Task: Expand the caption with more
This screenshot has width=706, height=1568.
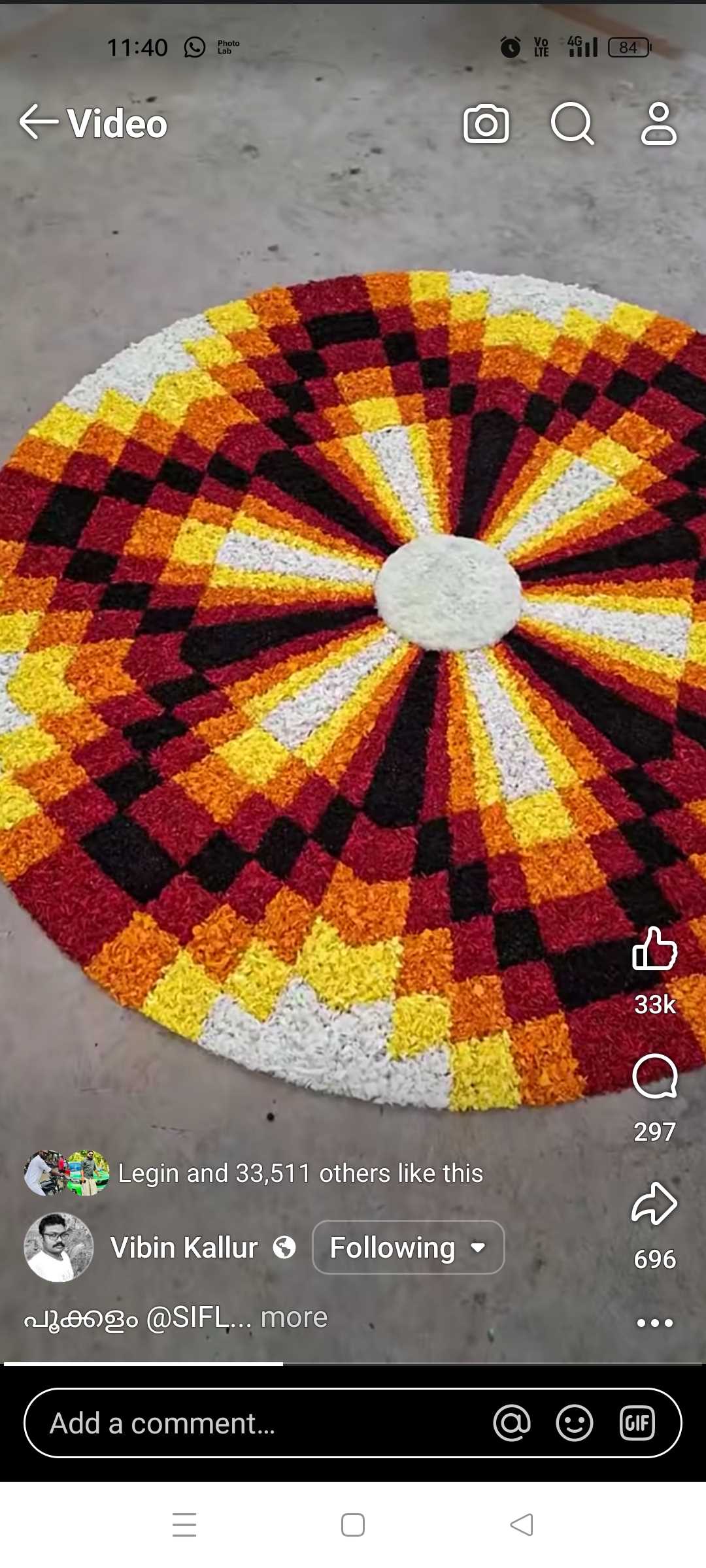Action: pyautogui.click(x=294, y=1318)
